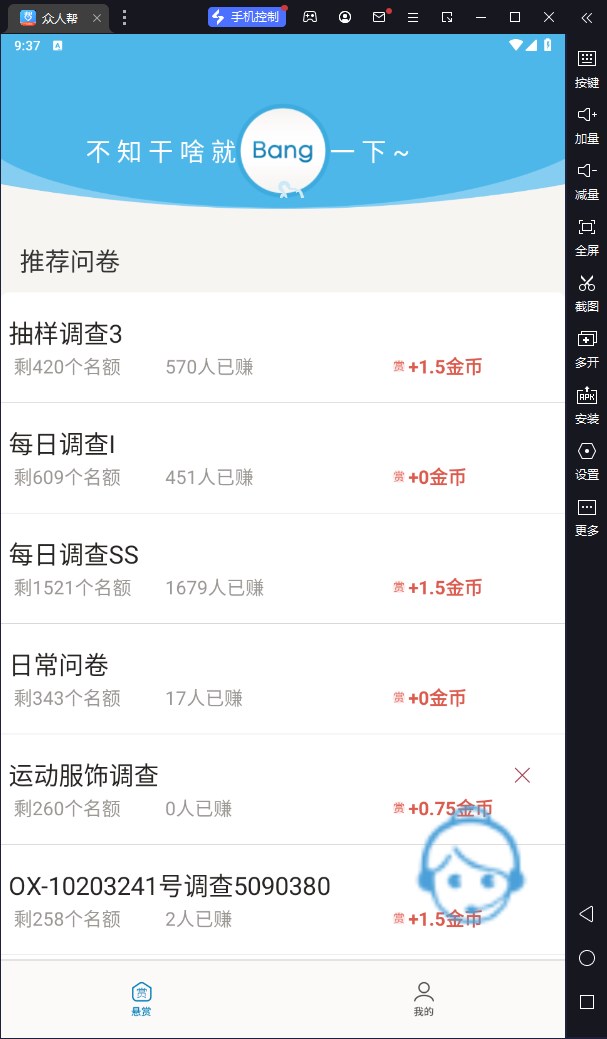Switch to the 我的 tab
The width and height of the screenshot is (607, 1039).
click(x=424, y=998)
